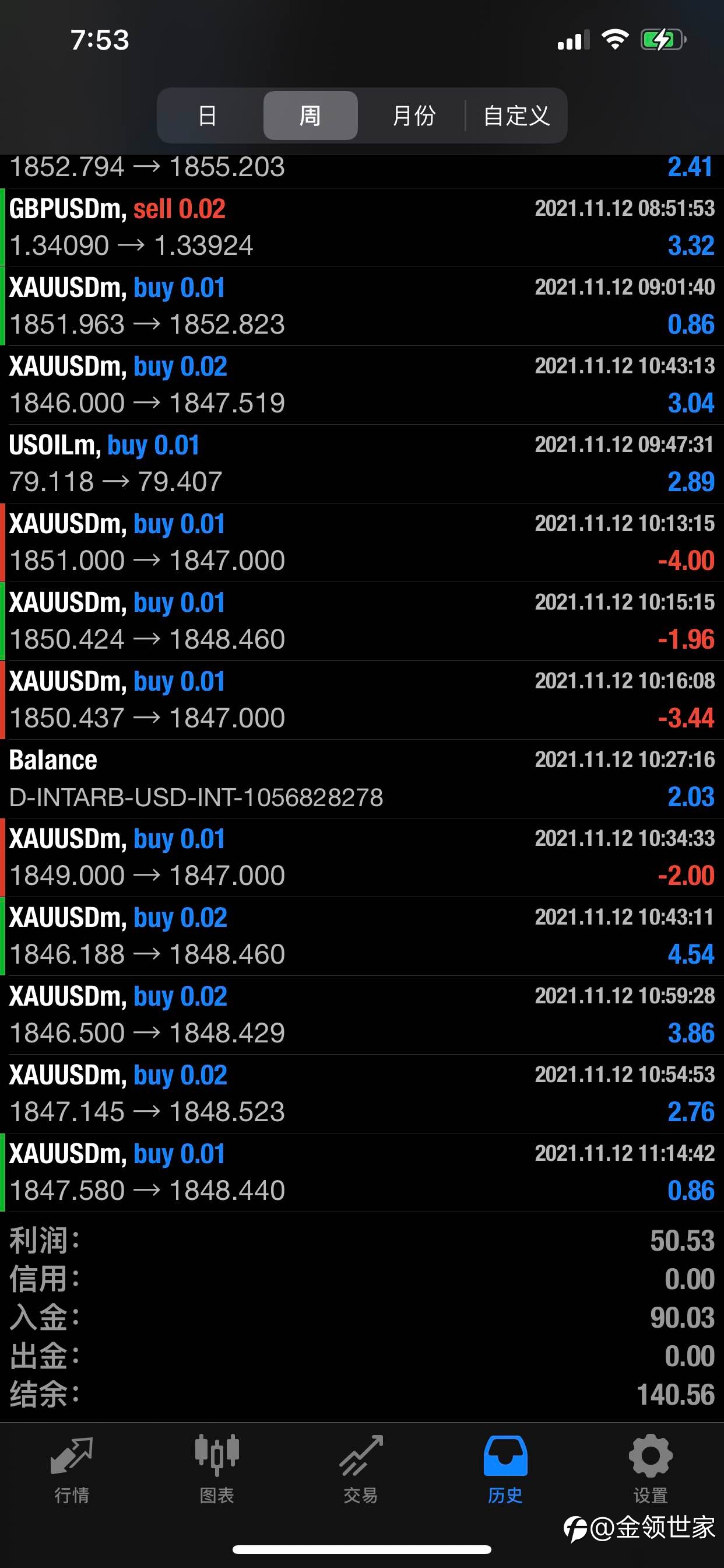Image resolution: width=724 pixels, height=1568 pixels.
Task: Expand the XAUUSDm trade with -4.00 loss
Action: [x=362, y=542]
